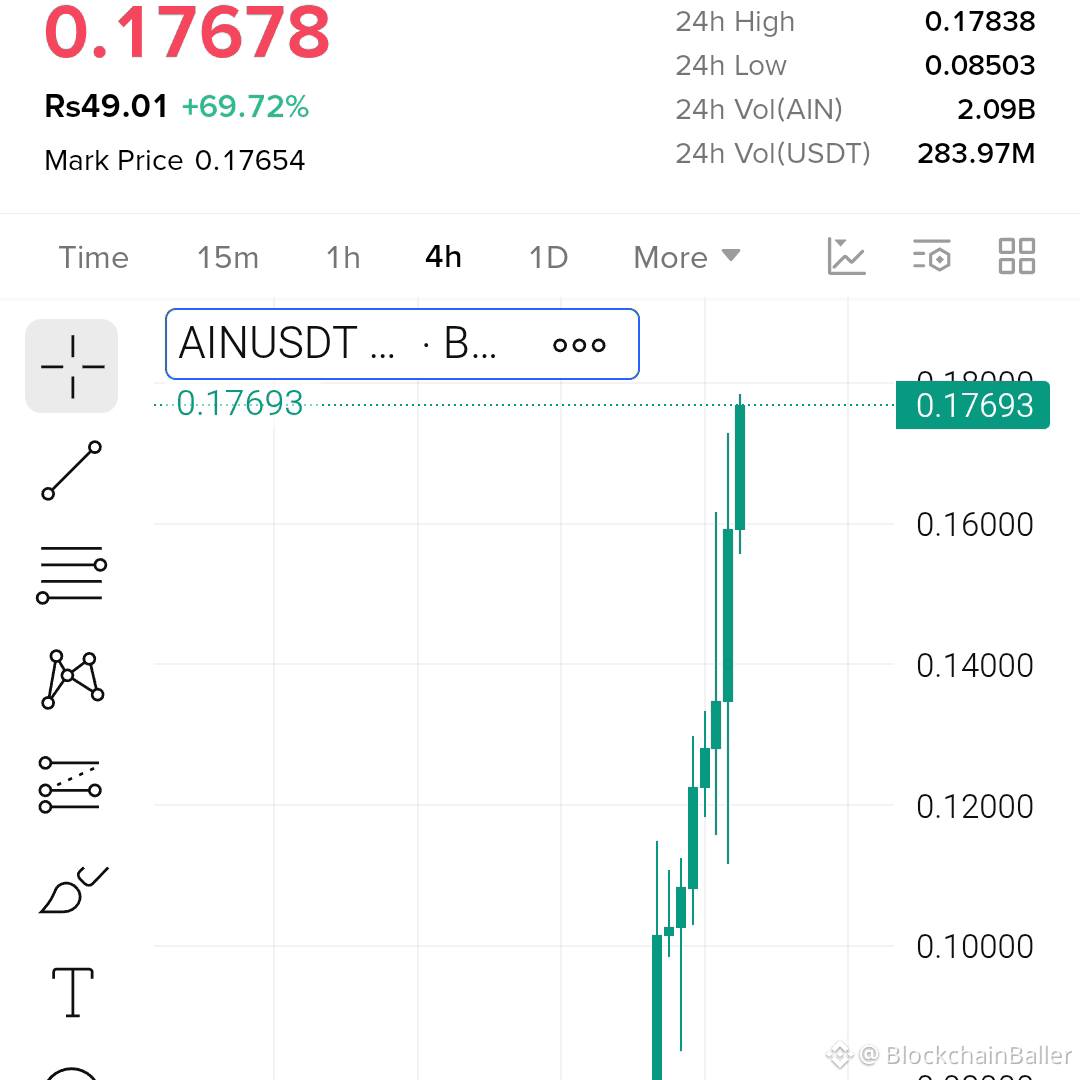Select the 1D timeframe
1080x1080 pixels.
point(548,258)
